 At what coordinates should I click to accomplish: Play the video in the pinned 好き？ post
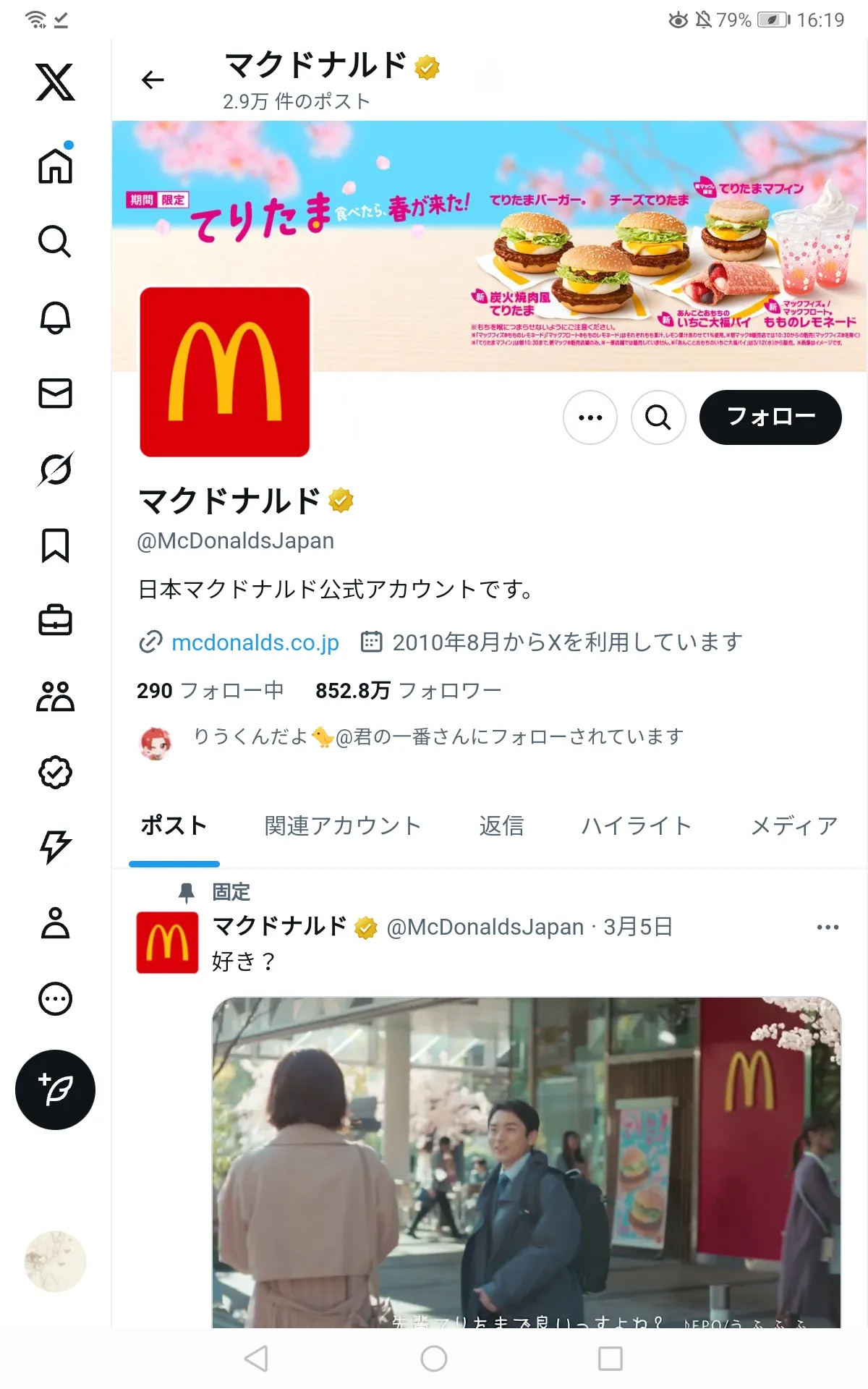pos(527,1163)
